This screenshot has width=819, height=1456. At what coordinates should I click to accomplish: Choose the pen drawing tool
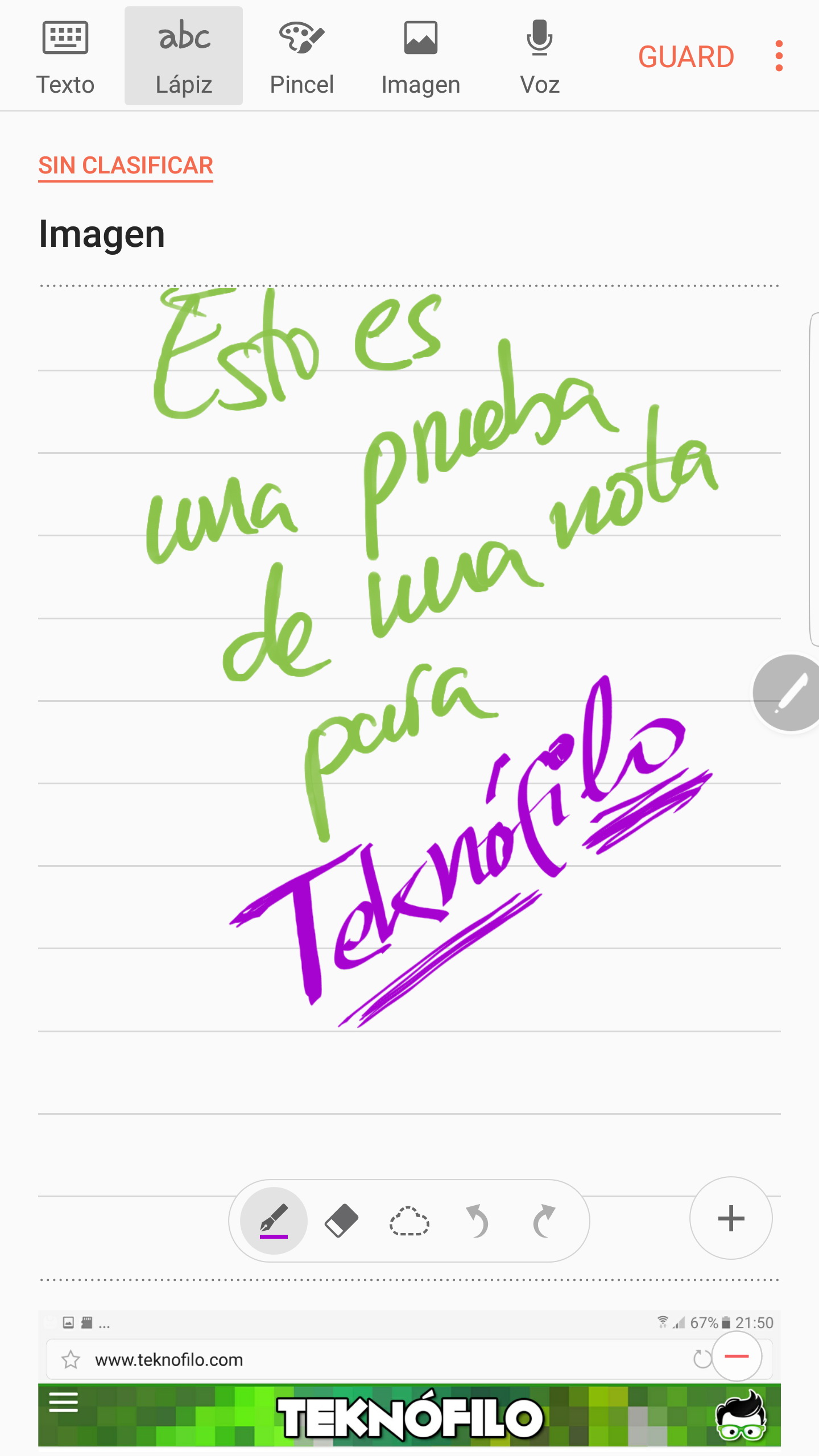pos(274,1221)
